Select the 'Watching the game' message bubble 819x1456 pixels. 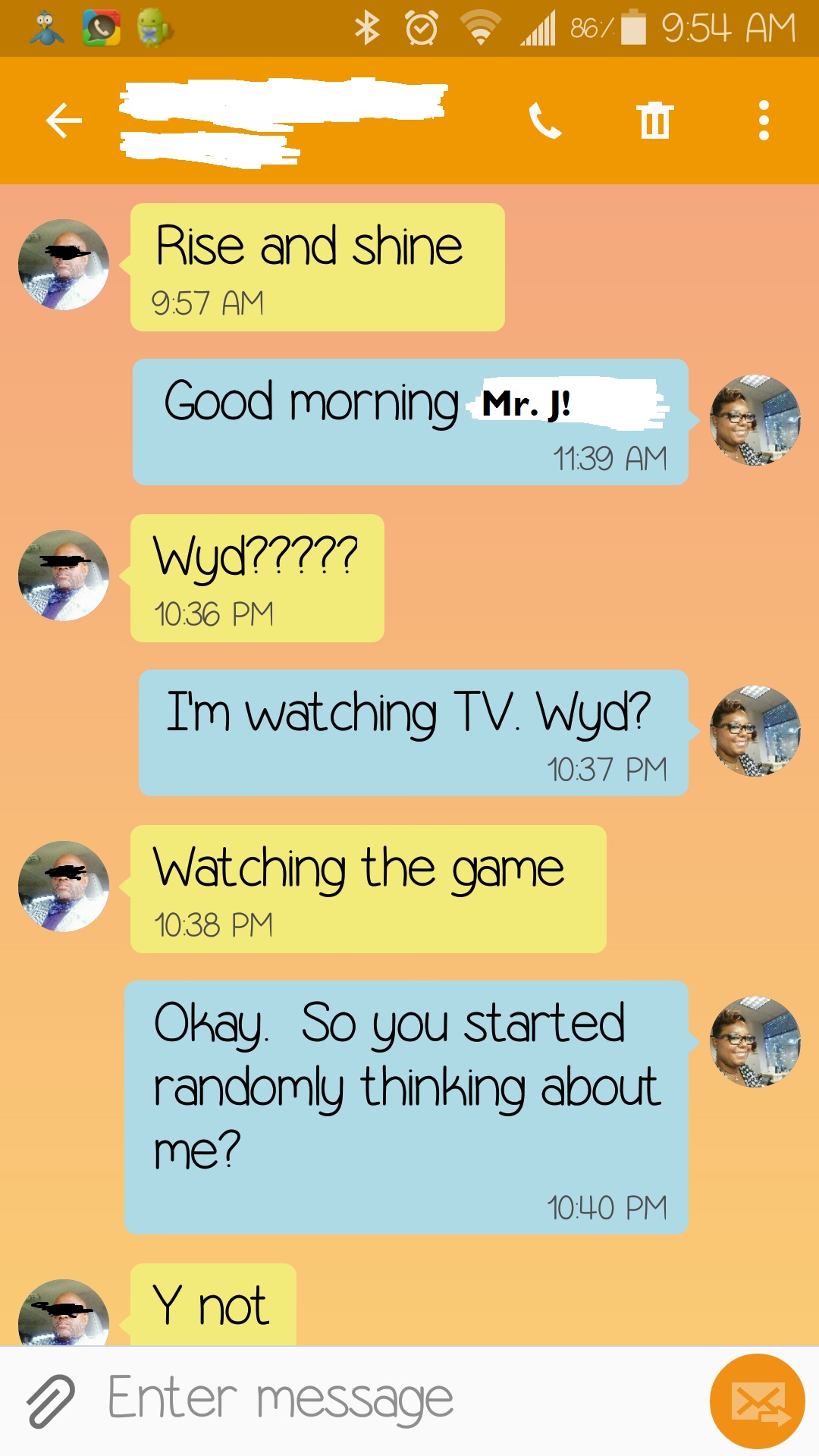click(368, 889)
